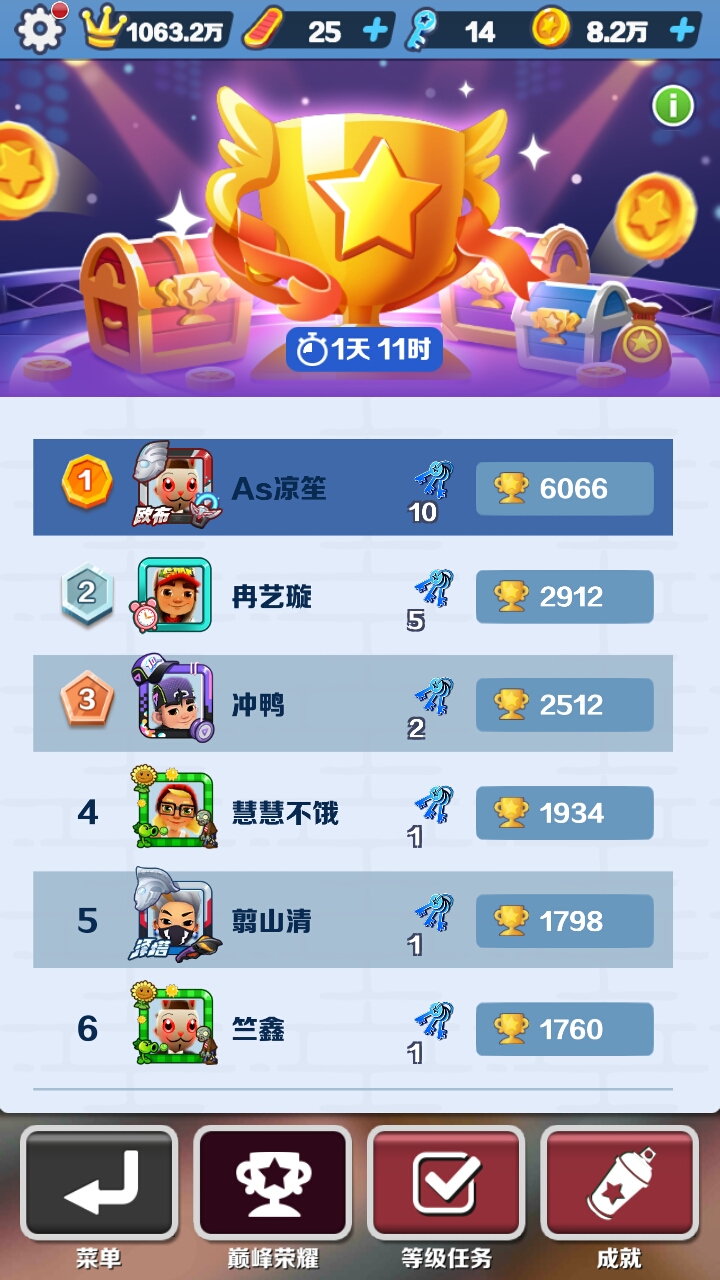This screenshot has height=1280, width=720.
Task: View 慧慧不饿's ranking entry
Action: click(x=353, y=811)
